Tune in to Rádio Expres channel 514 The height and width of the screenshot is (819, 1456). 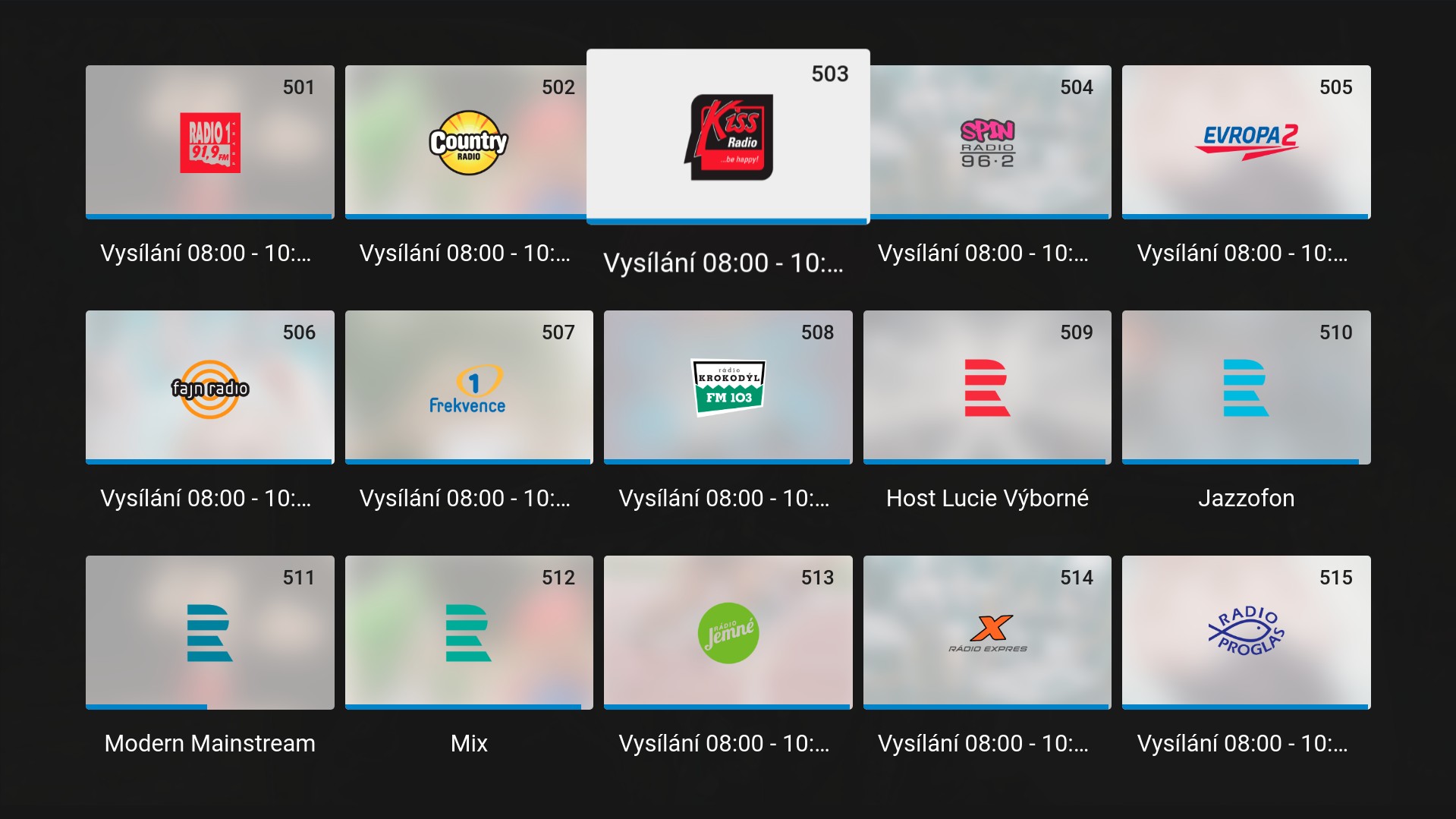point(987,632)
